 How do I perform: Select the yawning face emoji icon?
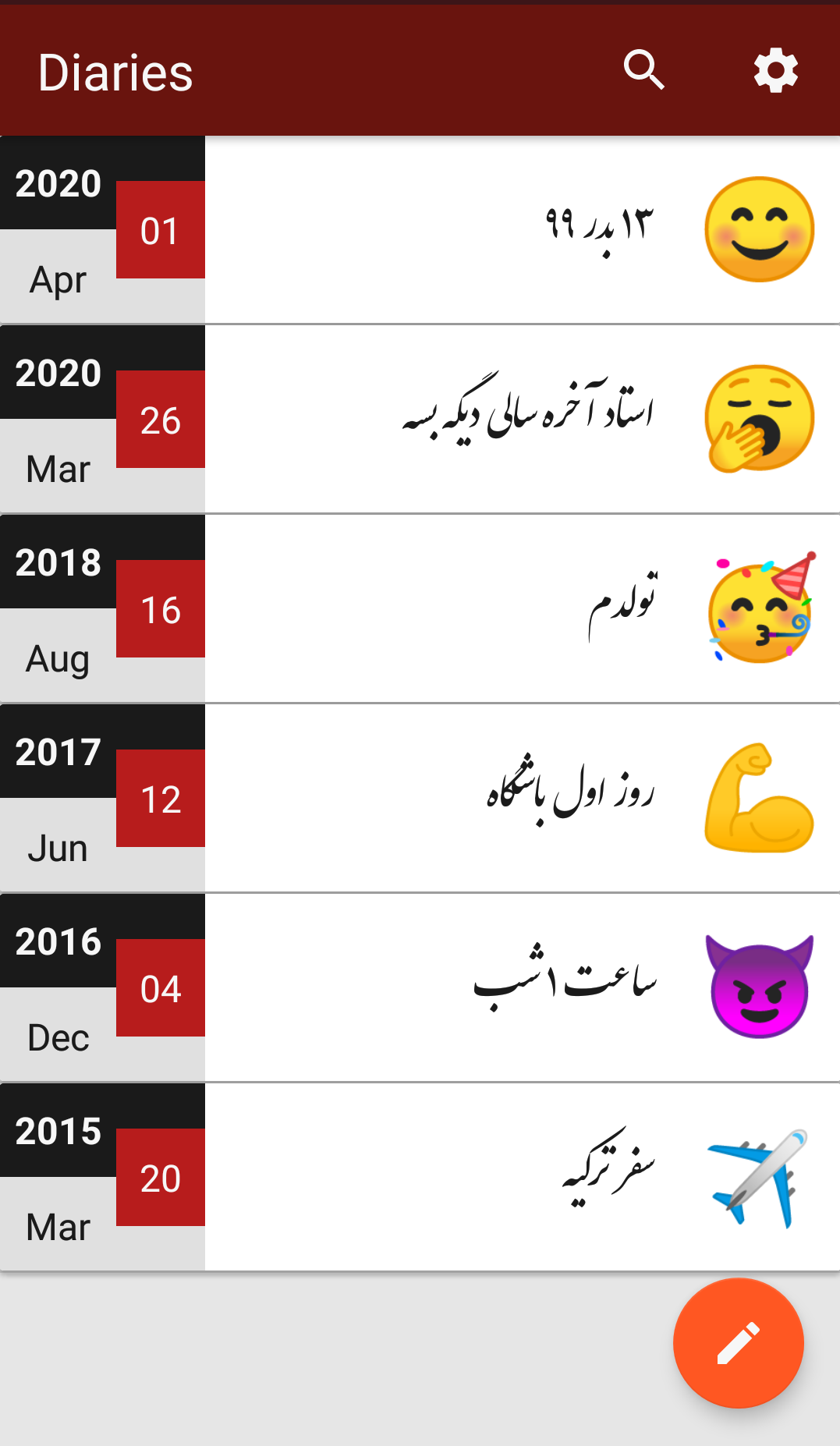coord(759,416)
